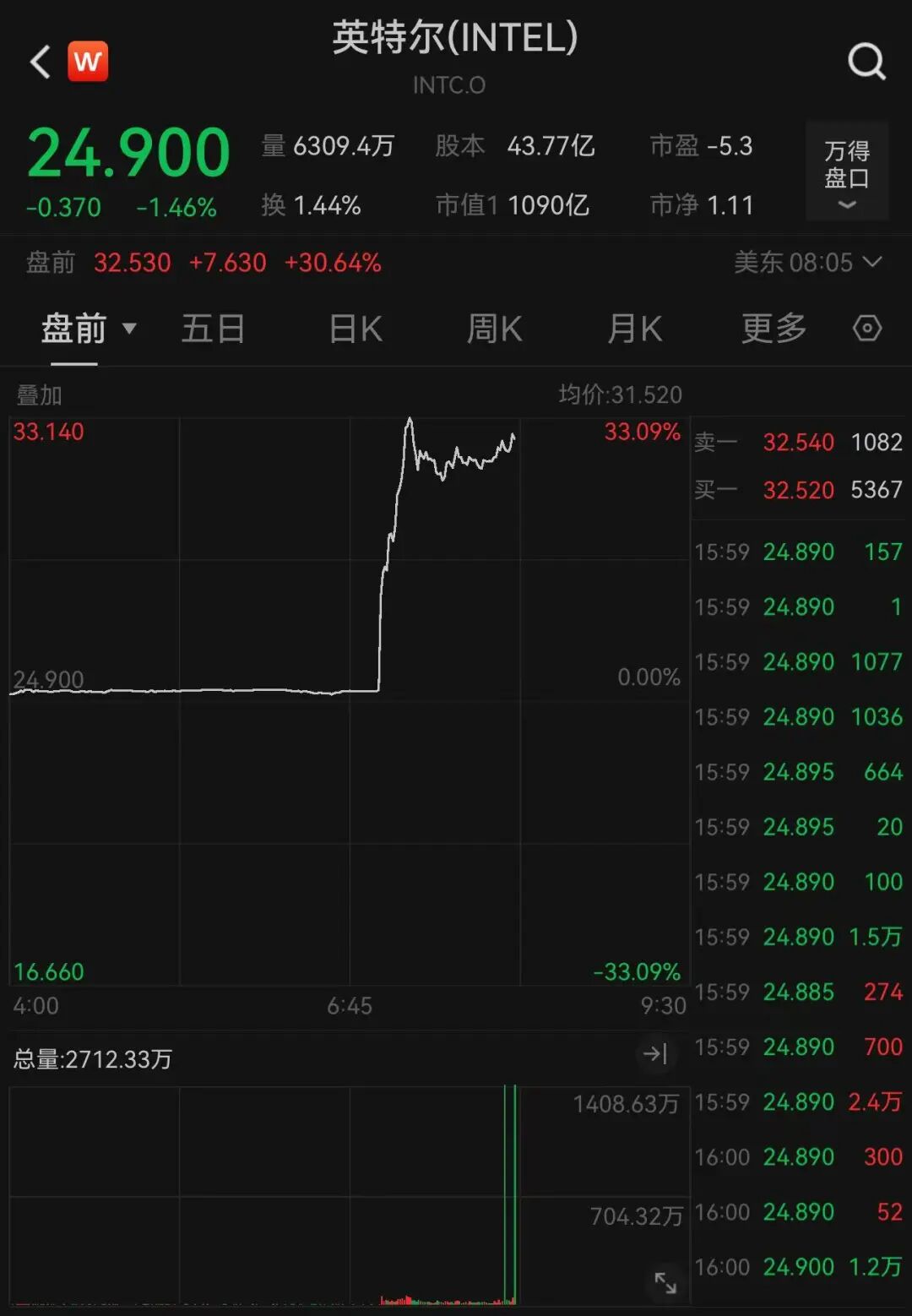Go back using the top-left arrow
Image resolution: width=912 pixels, height=1316 pixels.
[41, 62]
